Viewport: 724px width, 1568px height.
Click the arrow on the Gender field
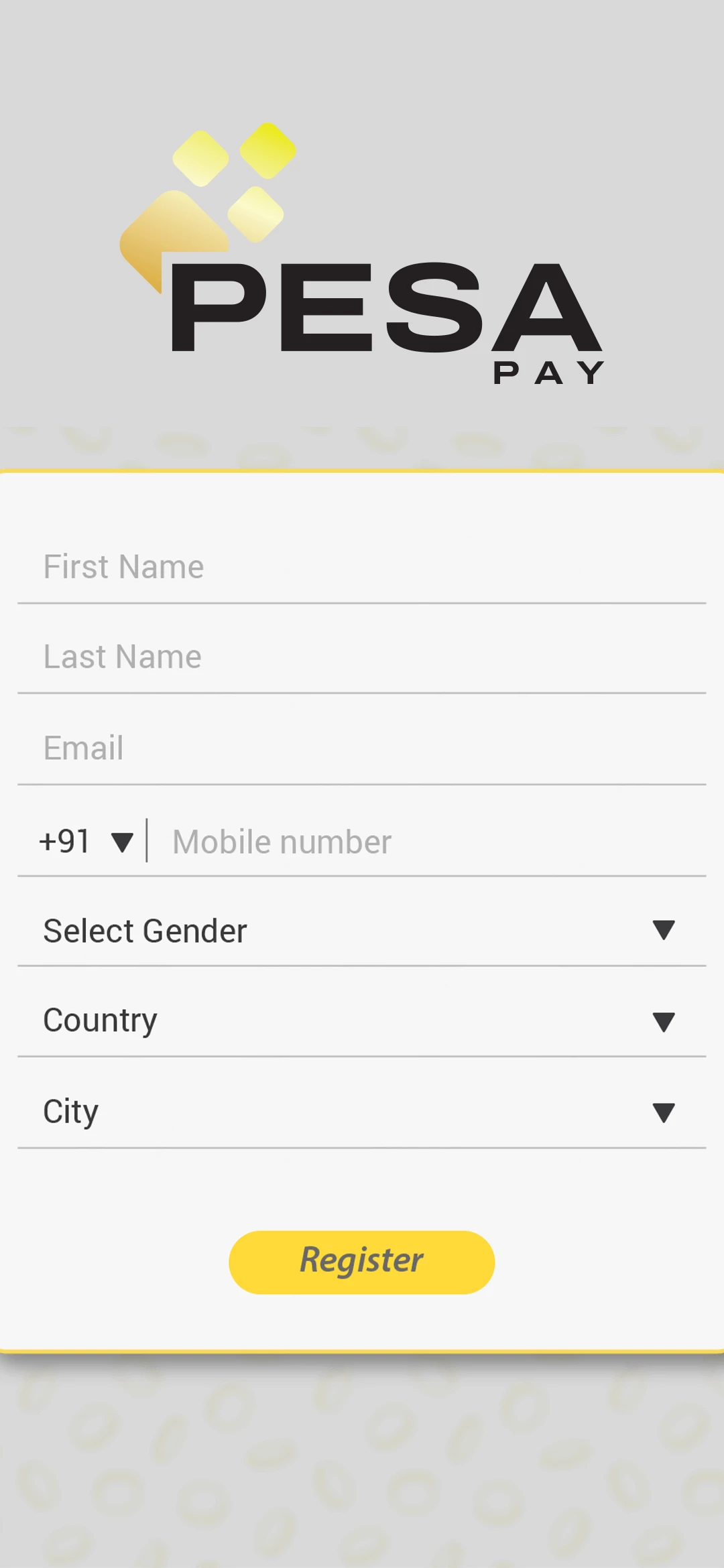[662, 930]
